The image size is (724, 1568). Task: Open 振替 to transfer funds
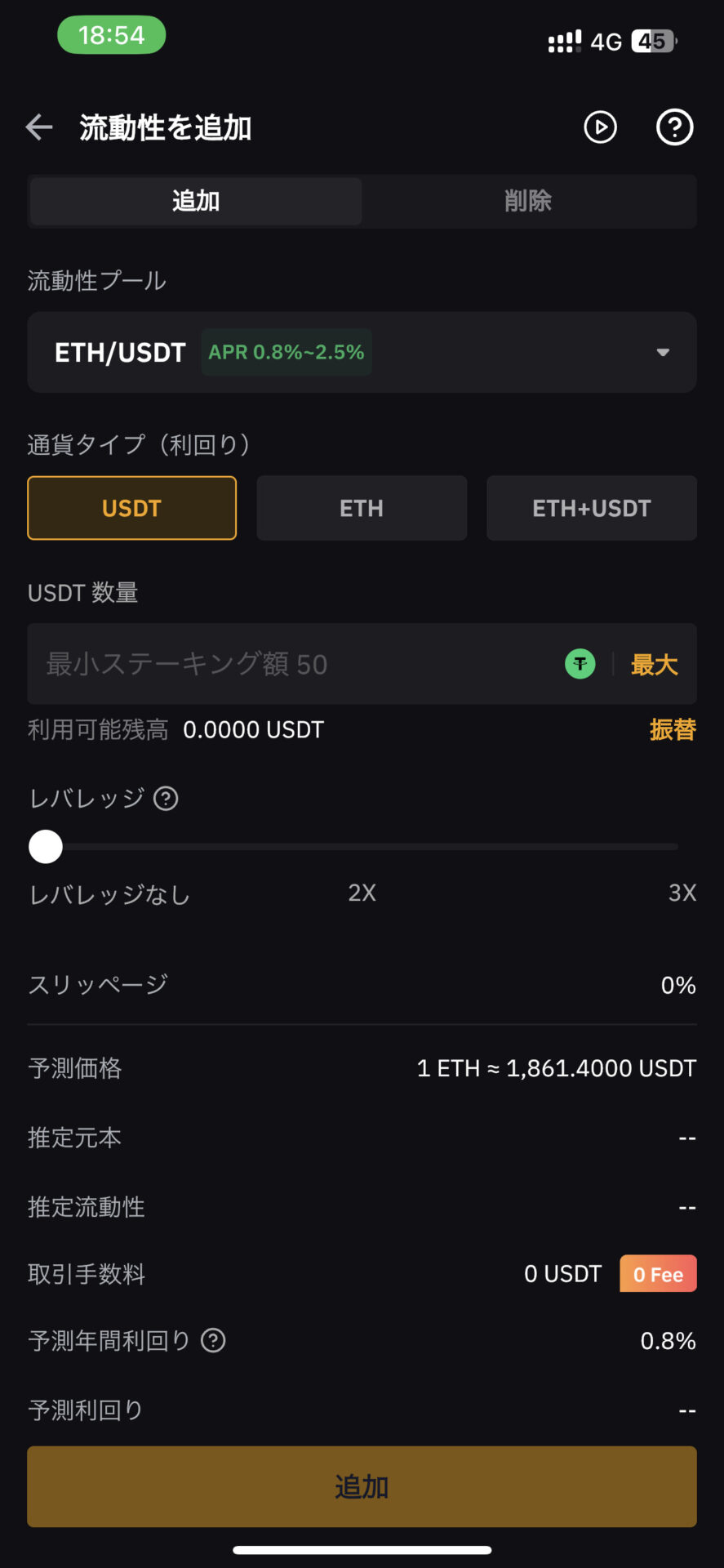click(673, 729)
